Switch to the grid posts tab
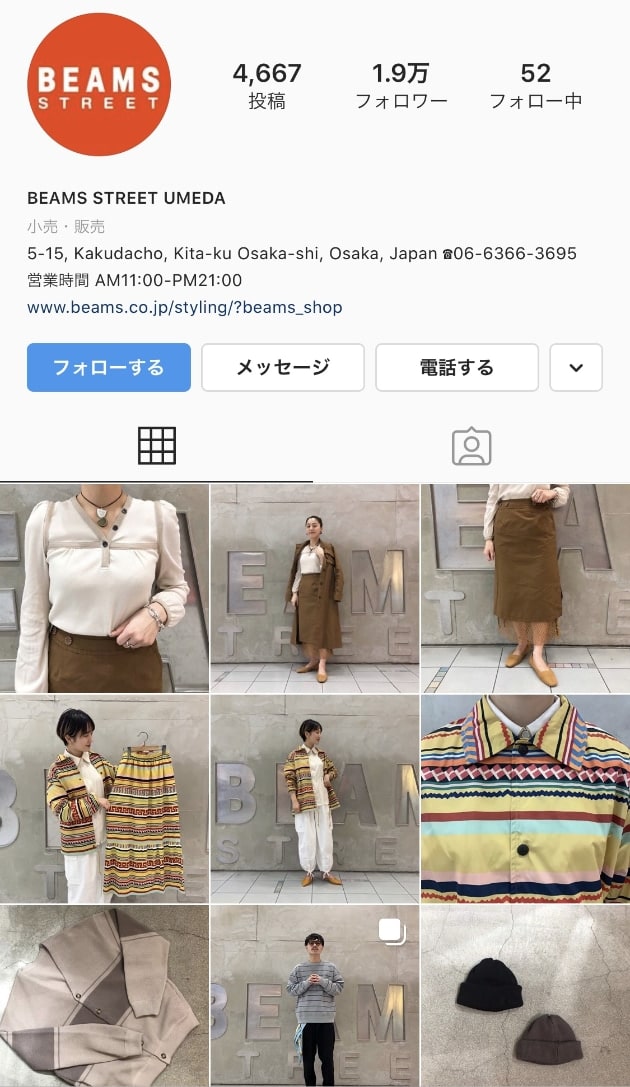630x1087 pixels. click(x=157, y=446)
